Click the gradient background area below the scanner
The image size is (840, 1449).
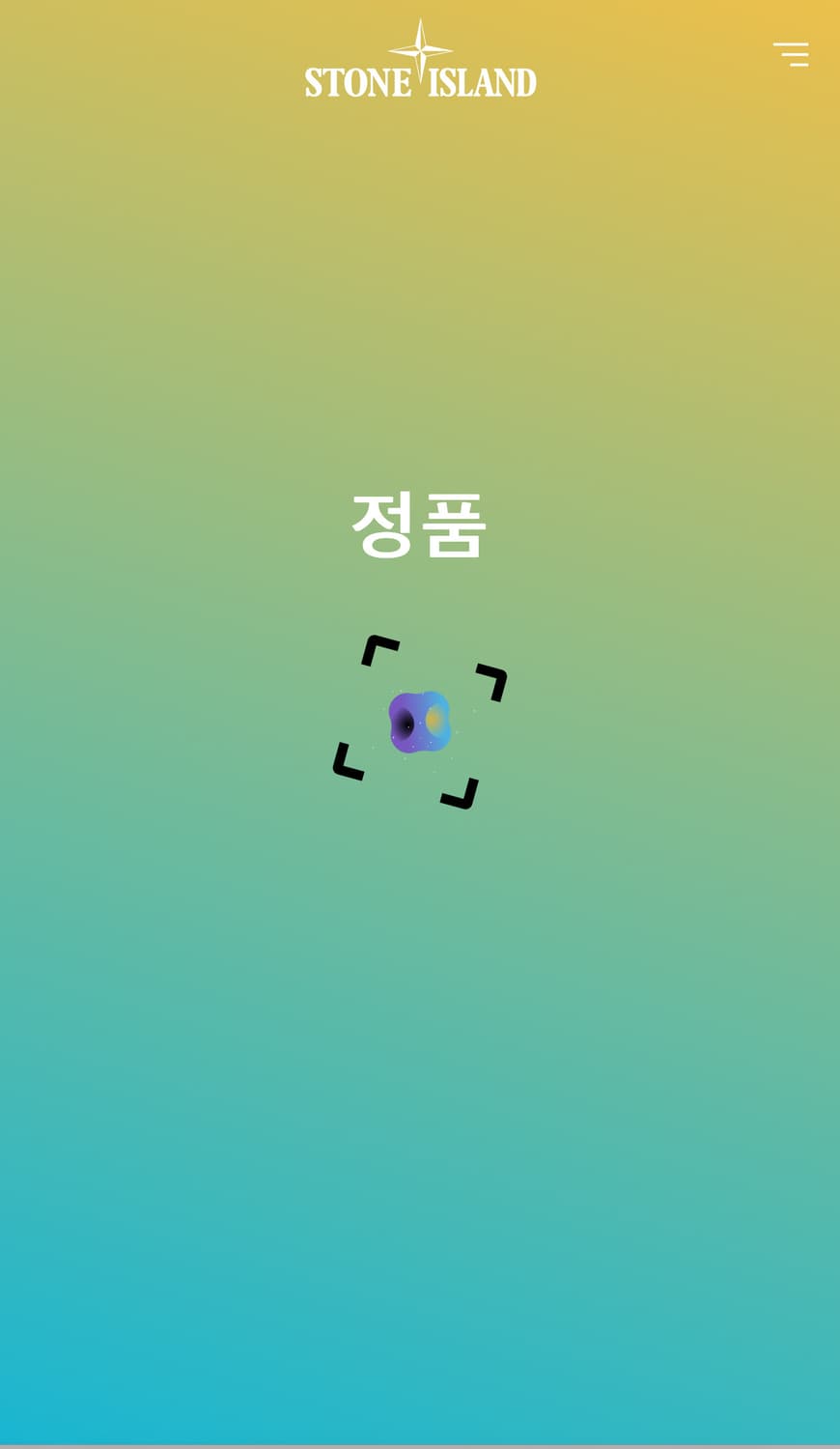[420, 1014]
